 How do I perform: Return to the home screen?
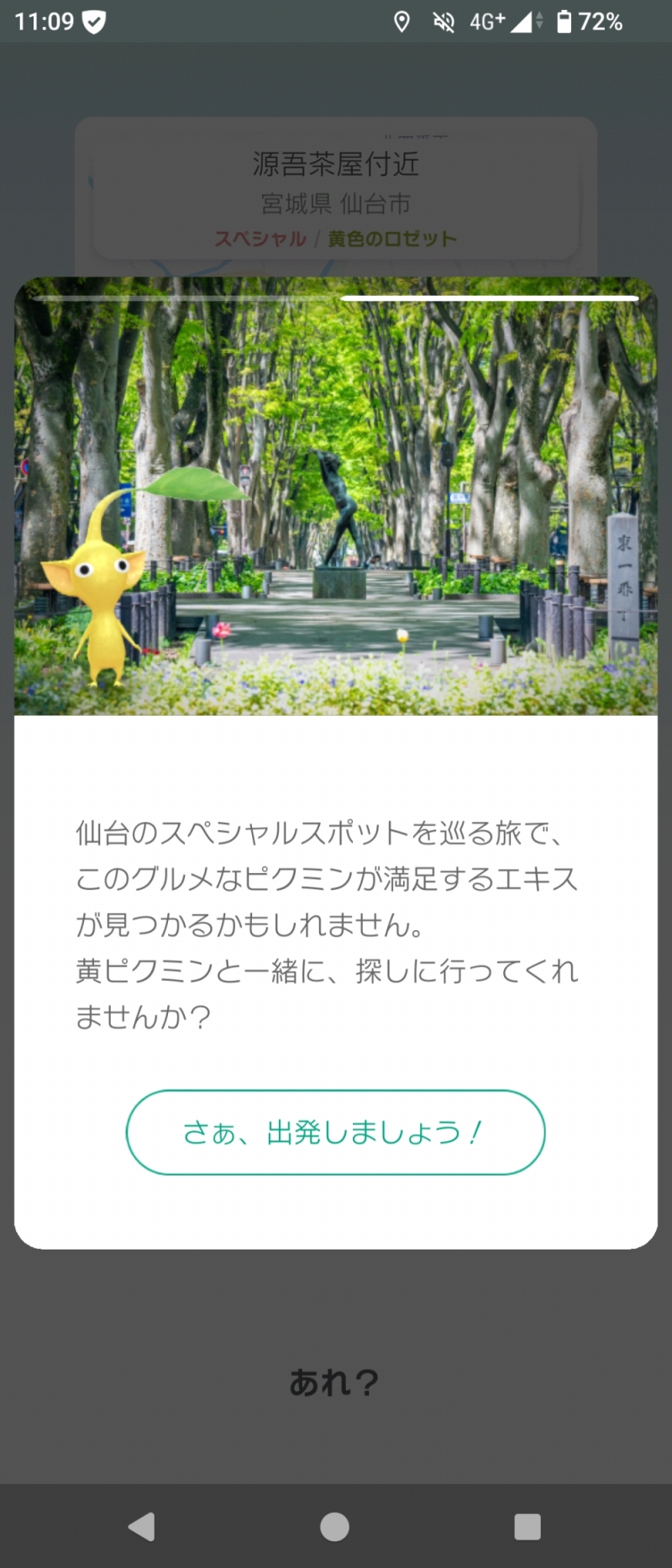coord(334,1526)
